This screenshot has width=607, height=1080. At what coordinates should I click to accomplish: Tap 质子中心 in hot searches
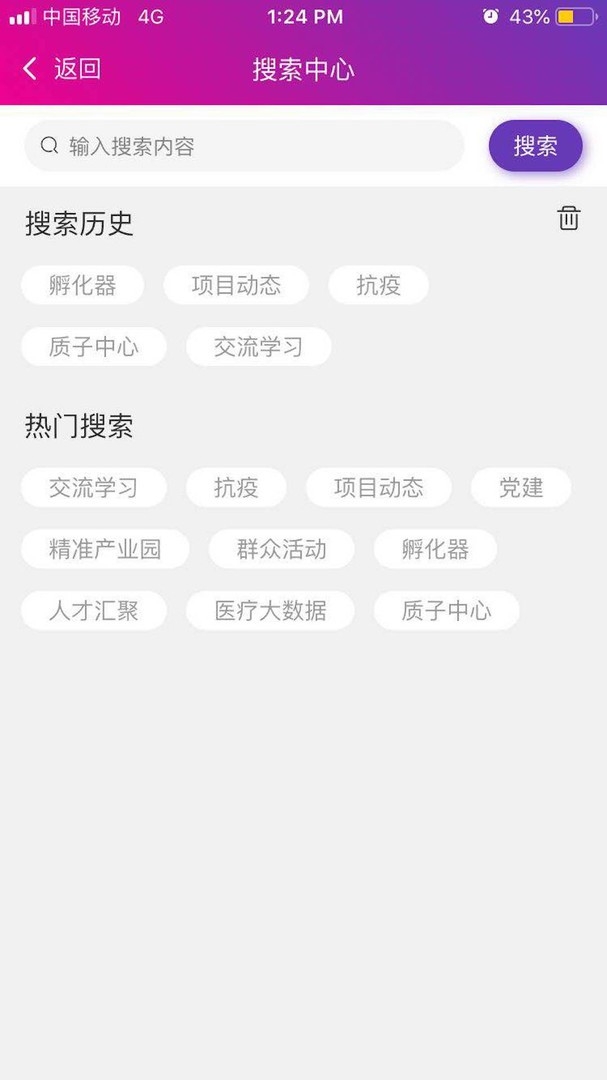[x=446, y=610]
